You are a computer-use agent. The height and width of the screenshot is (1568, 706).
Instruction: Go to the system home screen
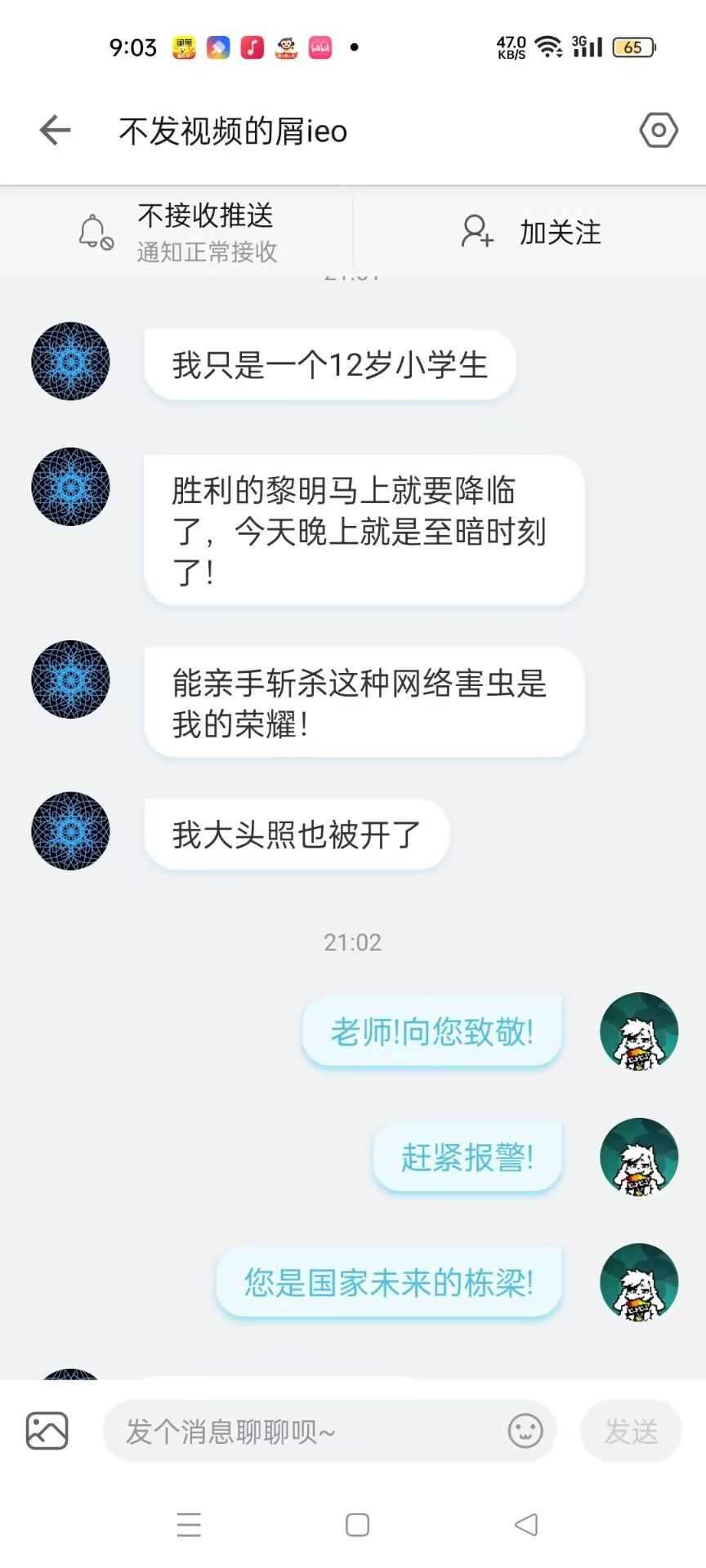[x=357, y=1525]
